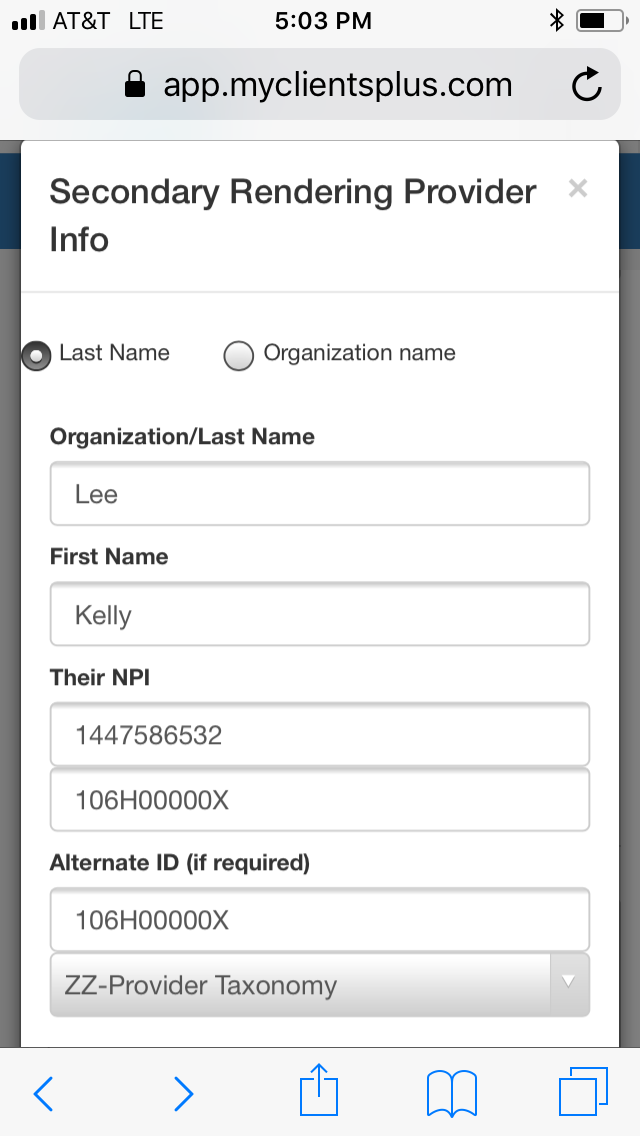Choose the Organization name radio option
Viewport: 640px width, 1136px height.
pos(238,355)
